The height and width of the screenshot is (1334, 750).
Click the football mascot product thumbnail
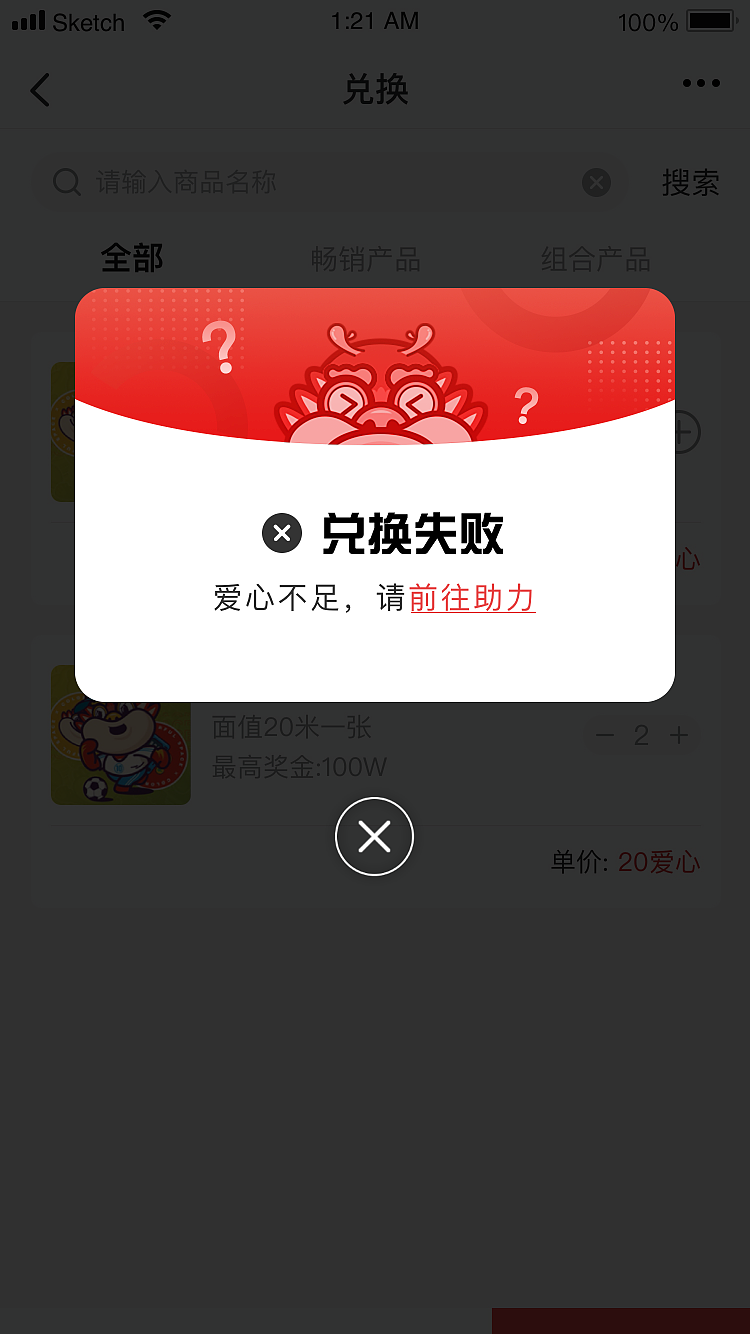(120, 735)
